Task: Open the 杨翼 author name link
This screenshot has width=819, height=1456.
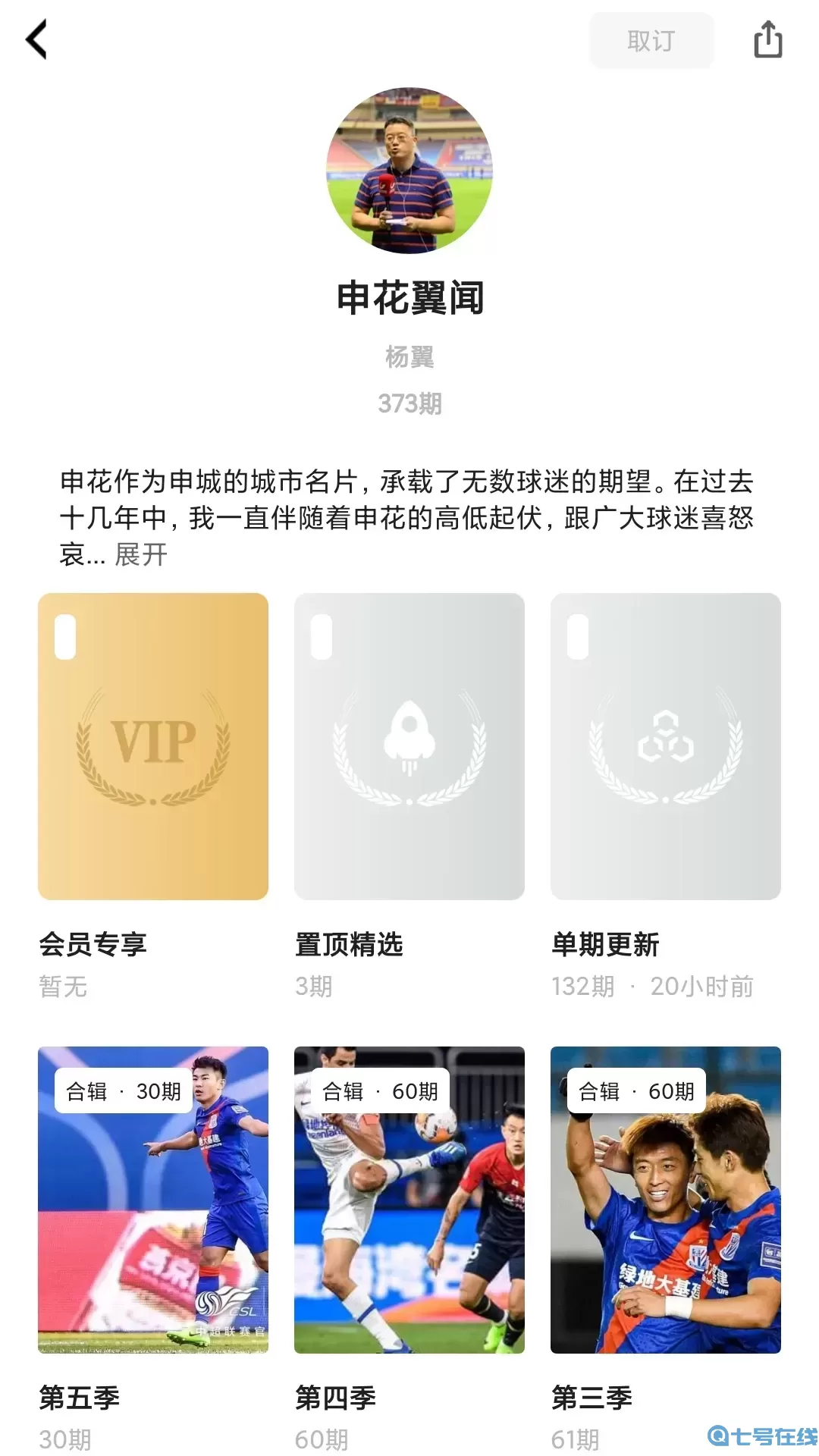Action: pyautogui.click(x=409, y=358)
